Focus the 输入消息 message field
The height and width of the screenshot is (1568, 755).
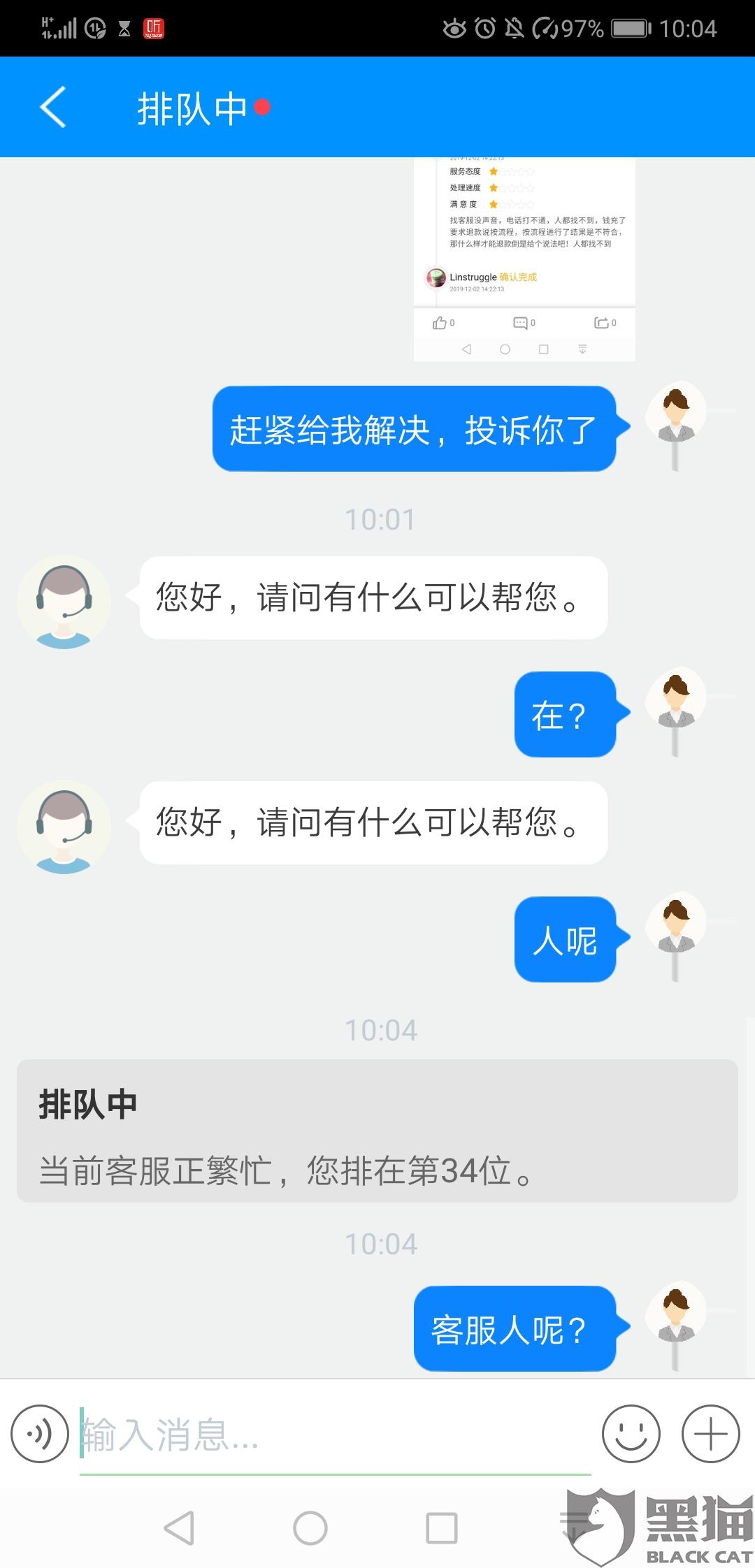click(x=336, y=1435)
